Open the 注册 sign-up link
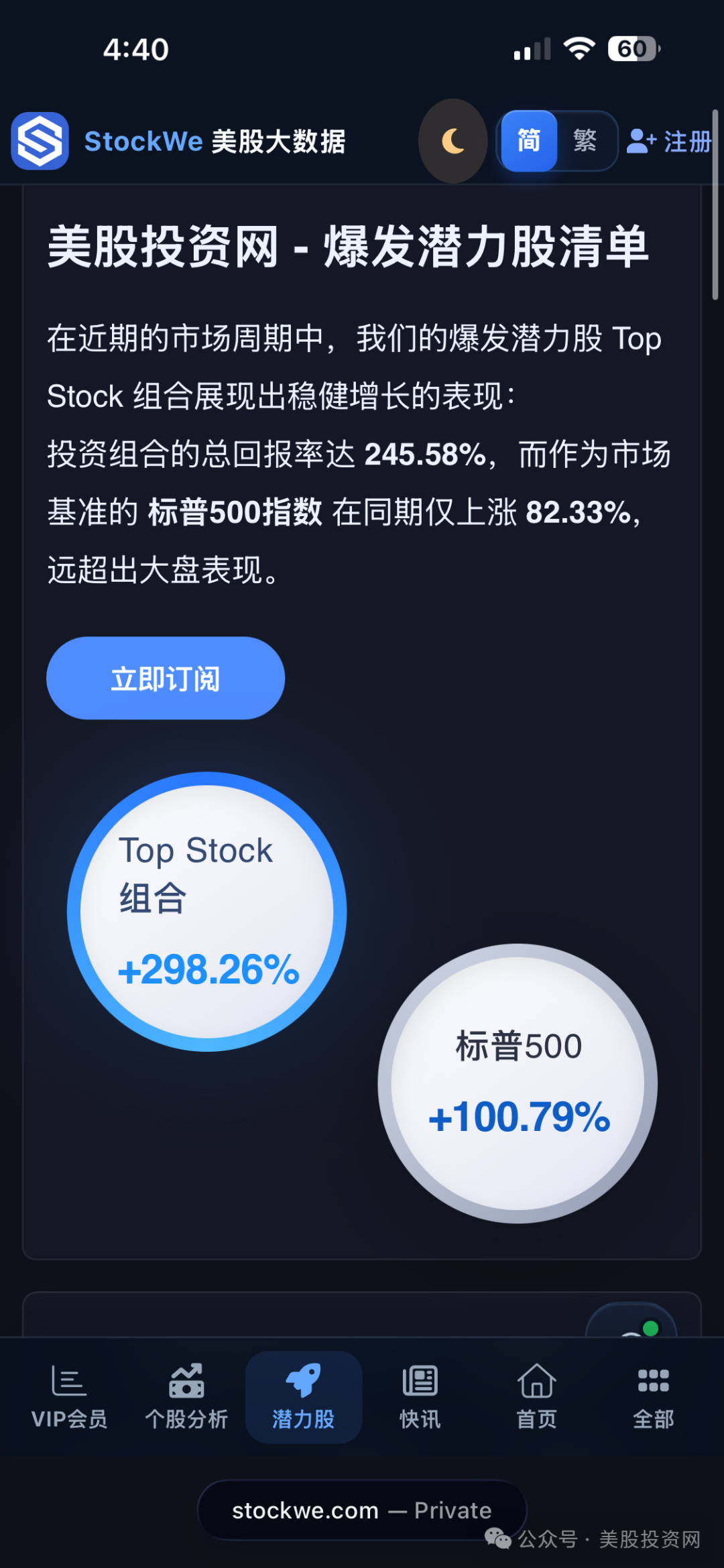Image resolution: width=724 pixels, height=1568 pixels. [x=668, y=141]
